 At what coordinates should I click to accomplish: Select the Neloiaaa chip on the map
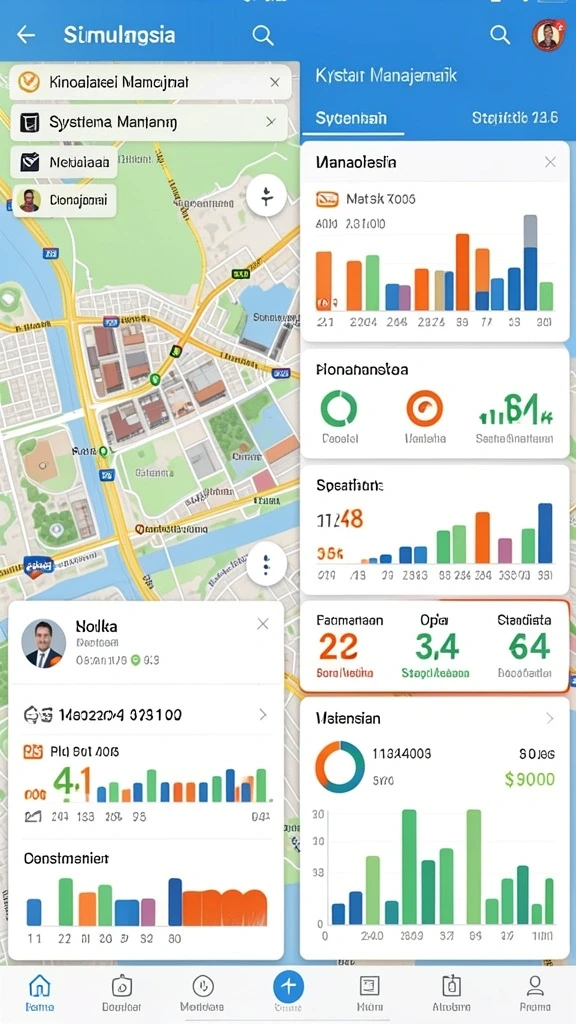tap(64, 163)
